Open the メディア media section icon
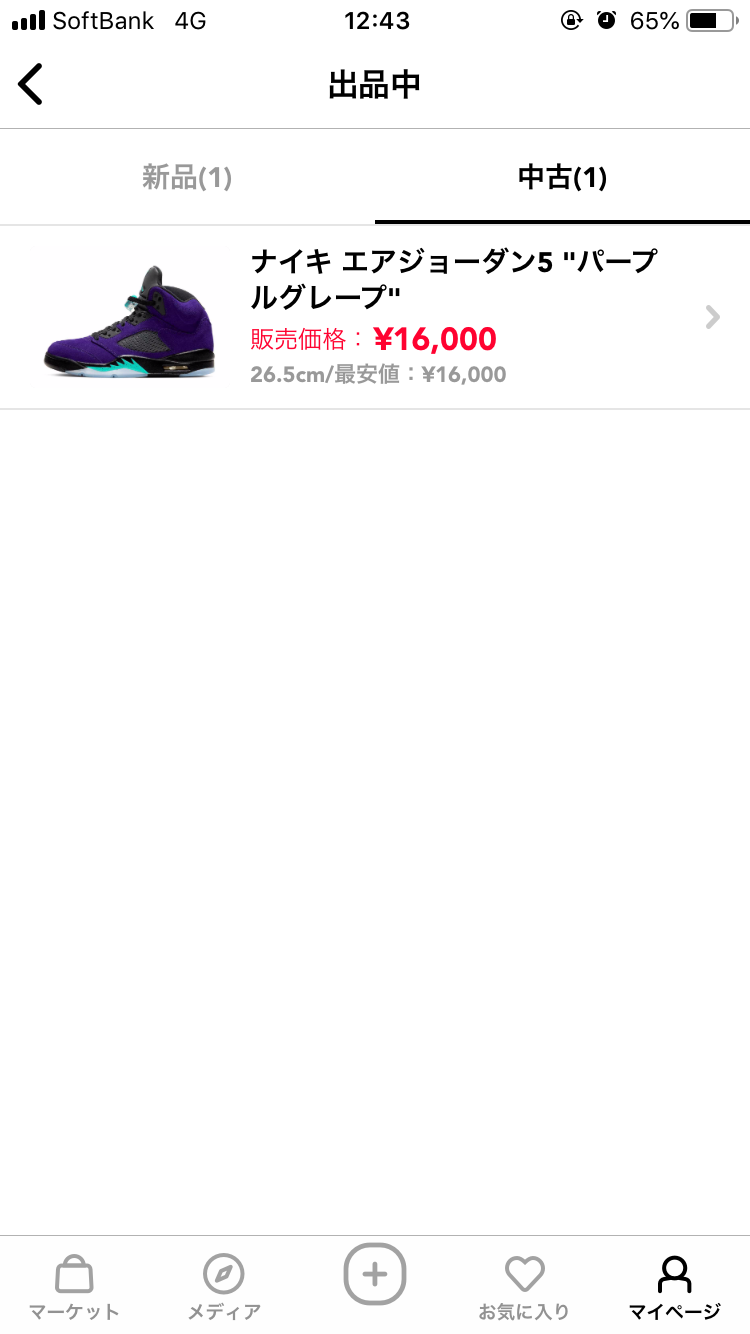750x1334 pixels. point(224,1285)
